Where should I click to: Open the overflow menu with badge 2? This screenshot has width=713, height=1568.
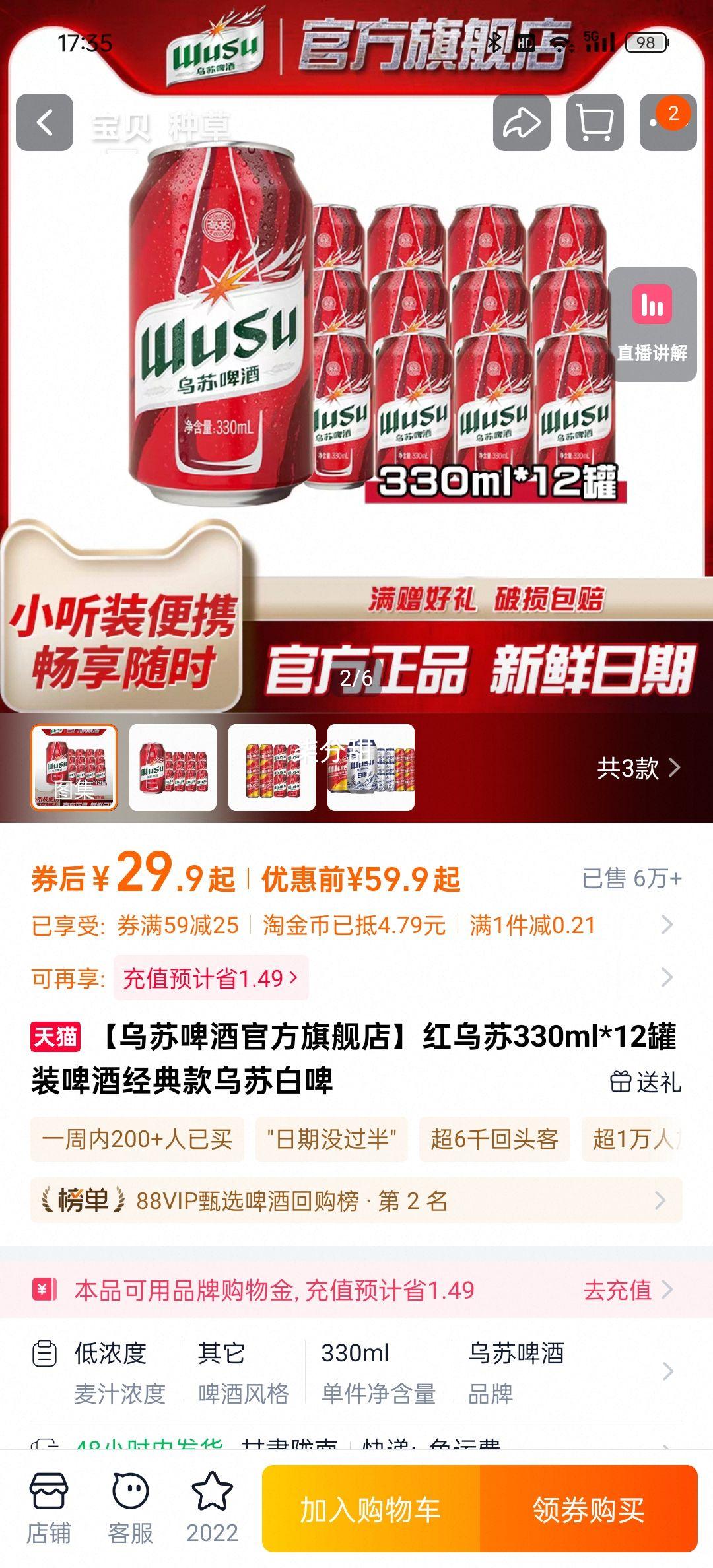(x=667, y=123)
